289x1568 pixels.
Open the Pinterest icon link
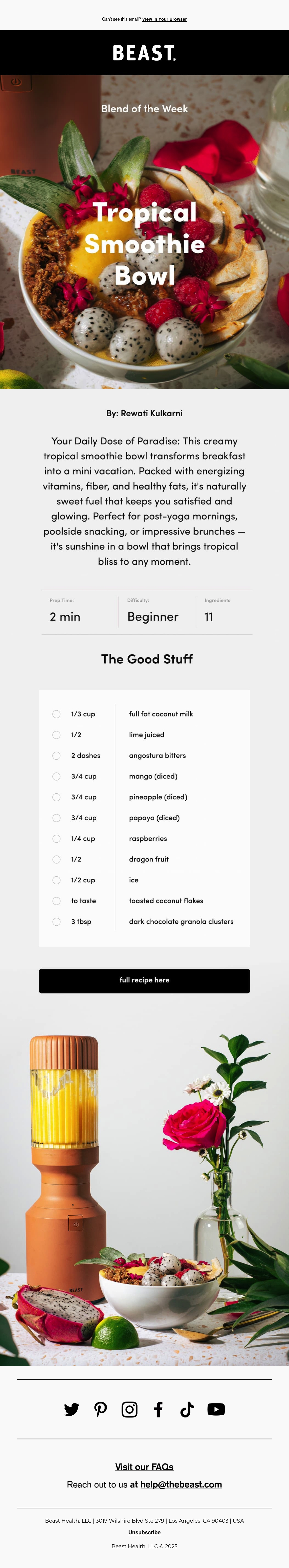click(x=101, y=1409)
